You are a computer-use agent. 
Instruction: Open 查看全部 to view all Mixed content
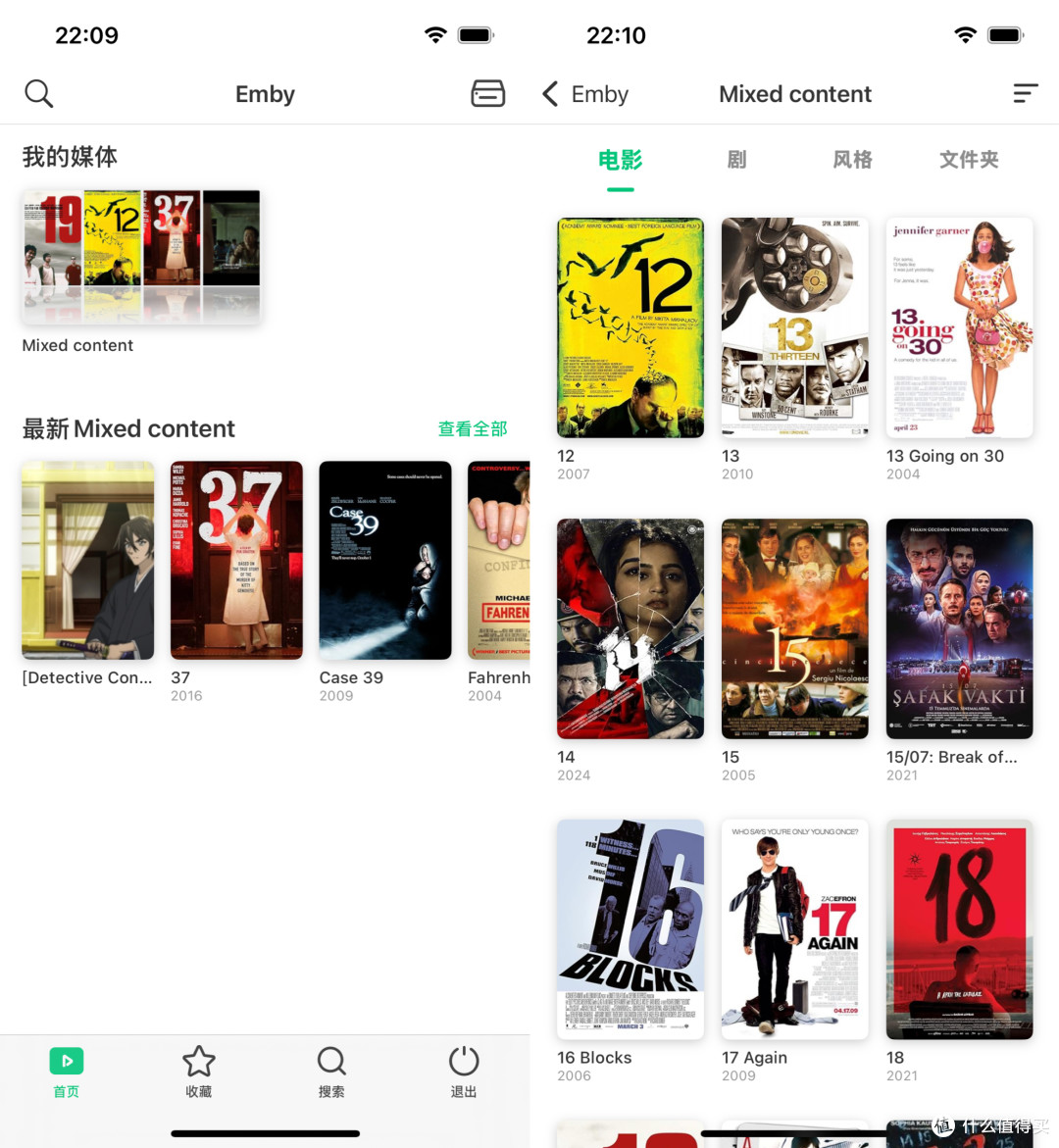click(473, 428)
